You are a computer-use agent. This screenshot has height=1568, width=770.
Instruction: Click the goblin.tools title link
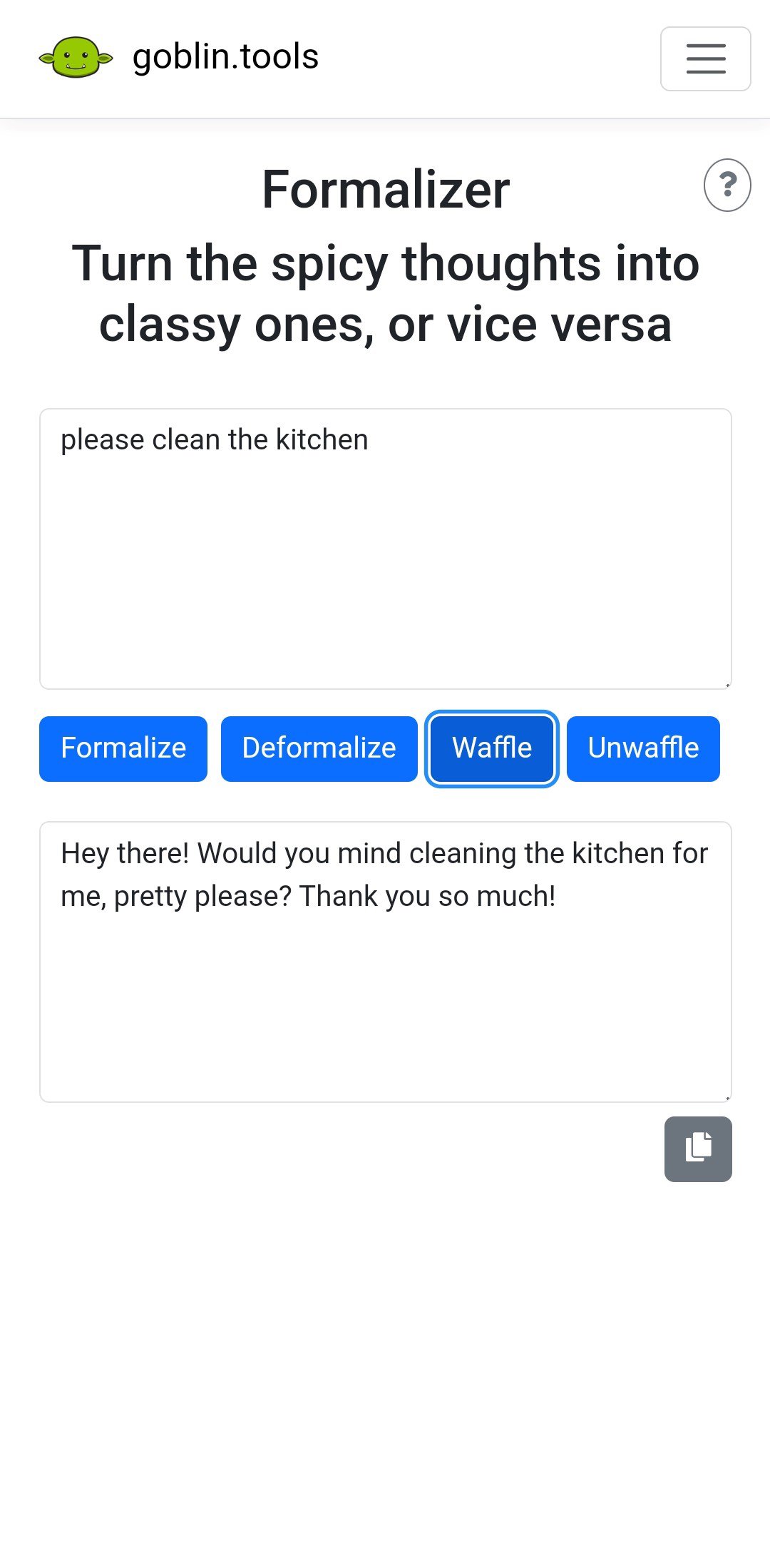pyautogui.click(x=225, y=58)
